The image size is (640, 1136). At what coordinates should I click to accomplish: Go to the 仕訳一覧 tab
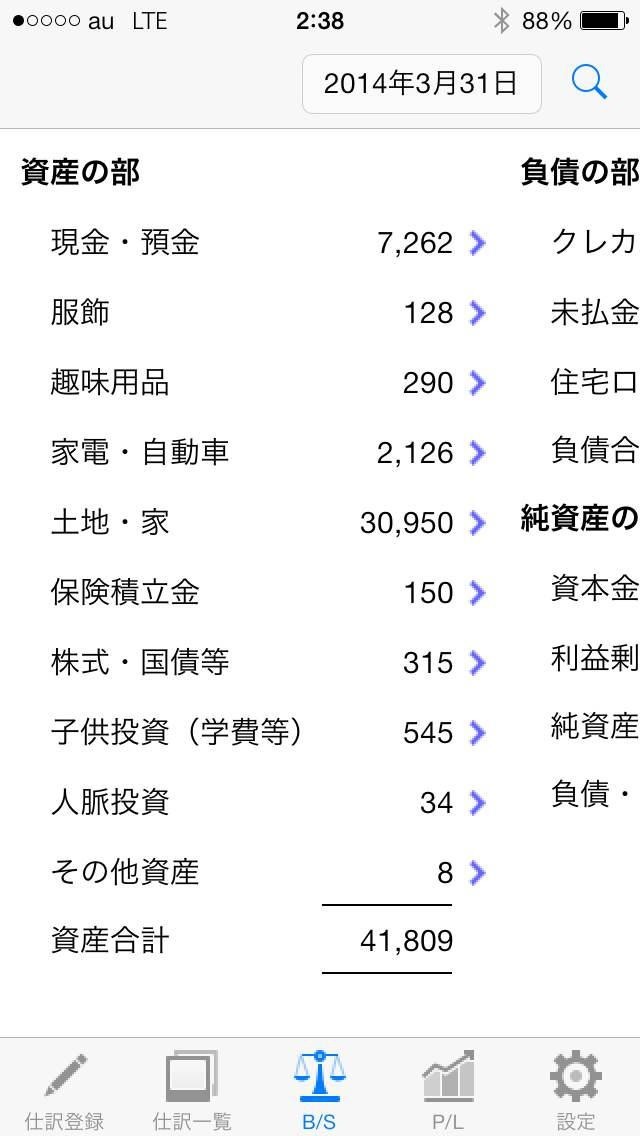tap(192, 1090)
